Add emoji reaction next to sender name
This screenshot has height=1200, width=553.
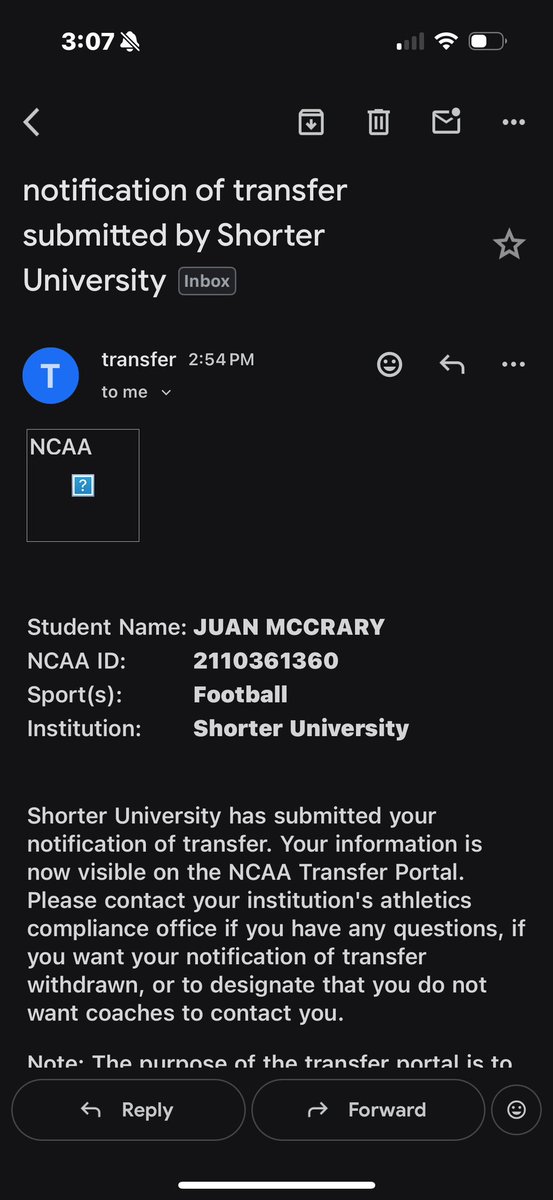point(389,364)
